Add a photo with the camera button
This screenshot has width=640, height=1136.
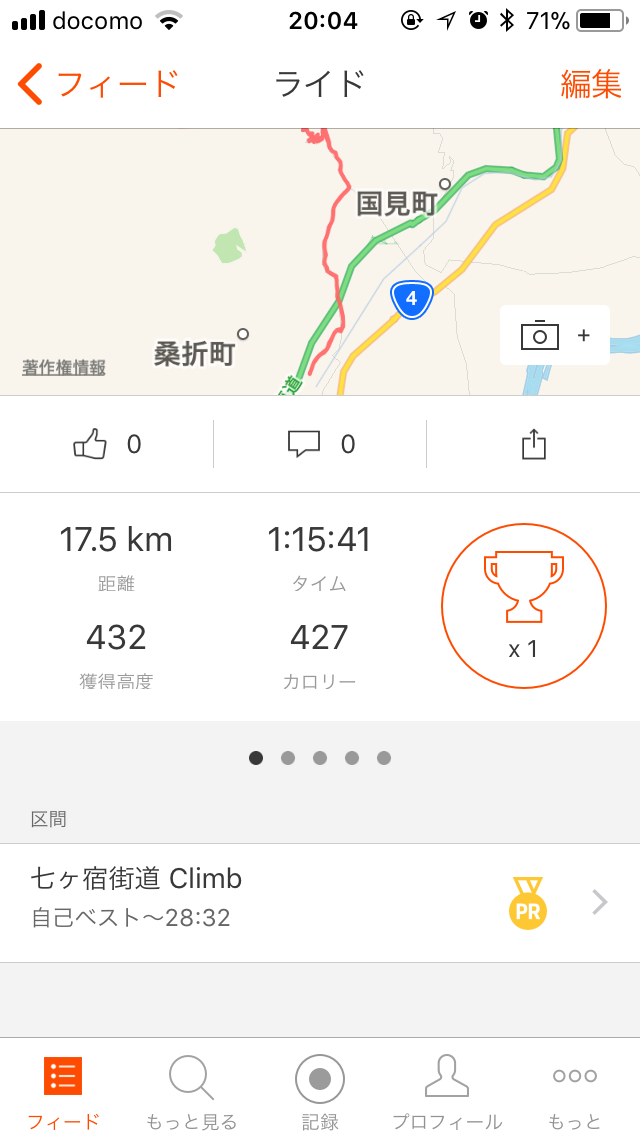click(x=554, y=335)
